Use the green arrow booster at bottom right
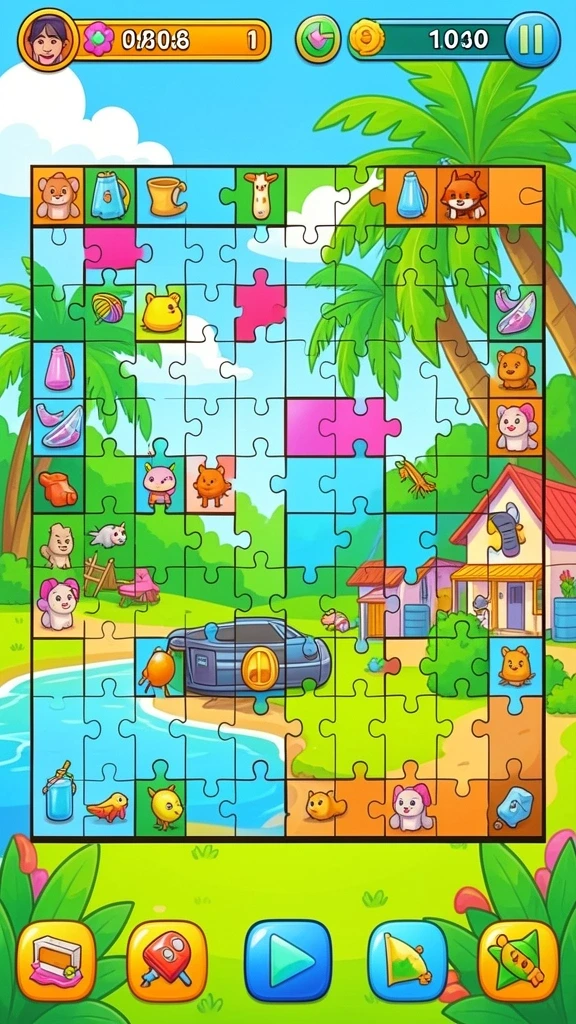576x1024 pixels. click(519, 960)
